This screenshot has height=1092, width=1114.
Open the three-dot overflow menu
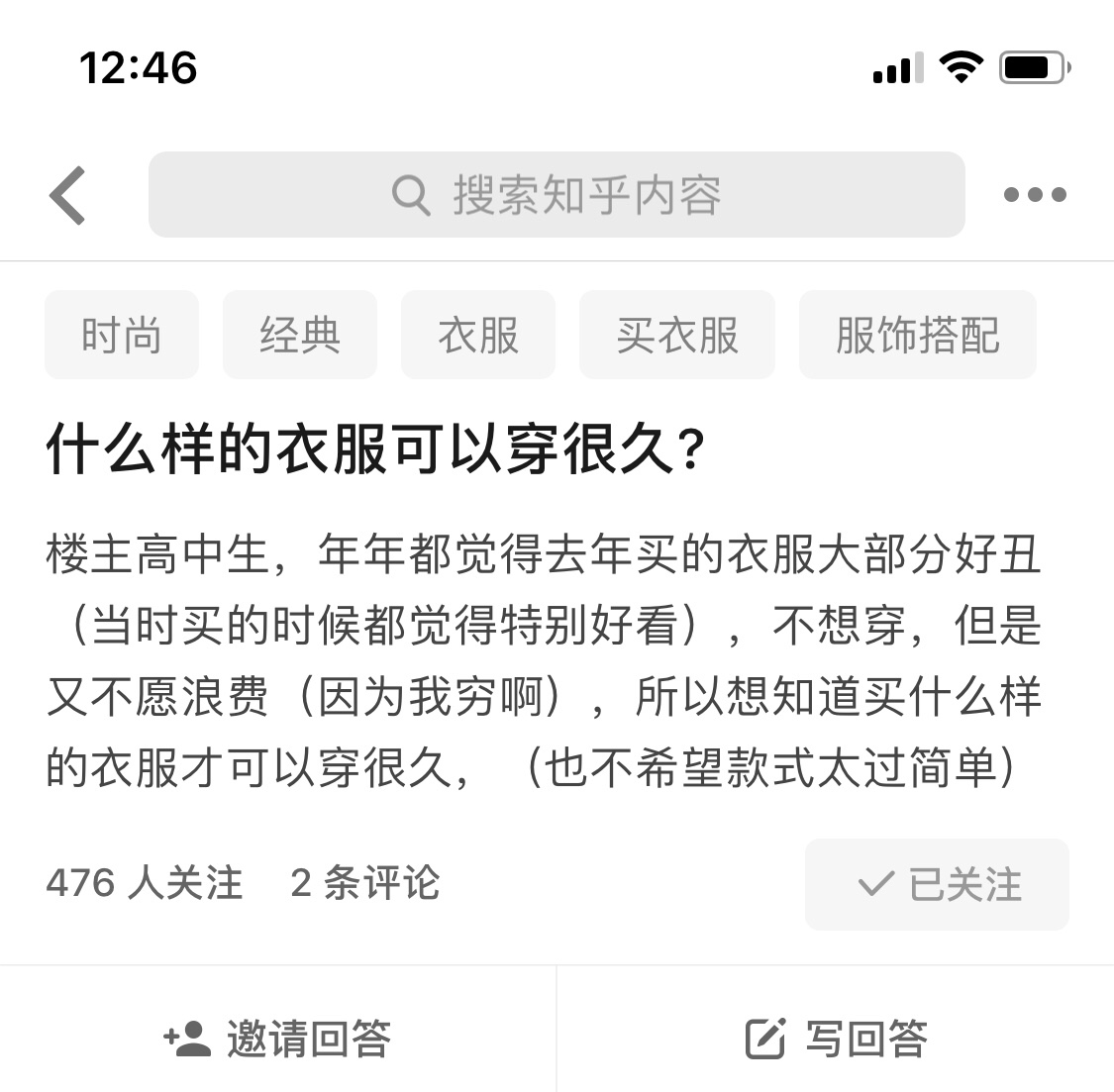pyautogui.click(x=1035, y=195)
